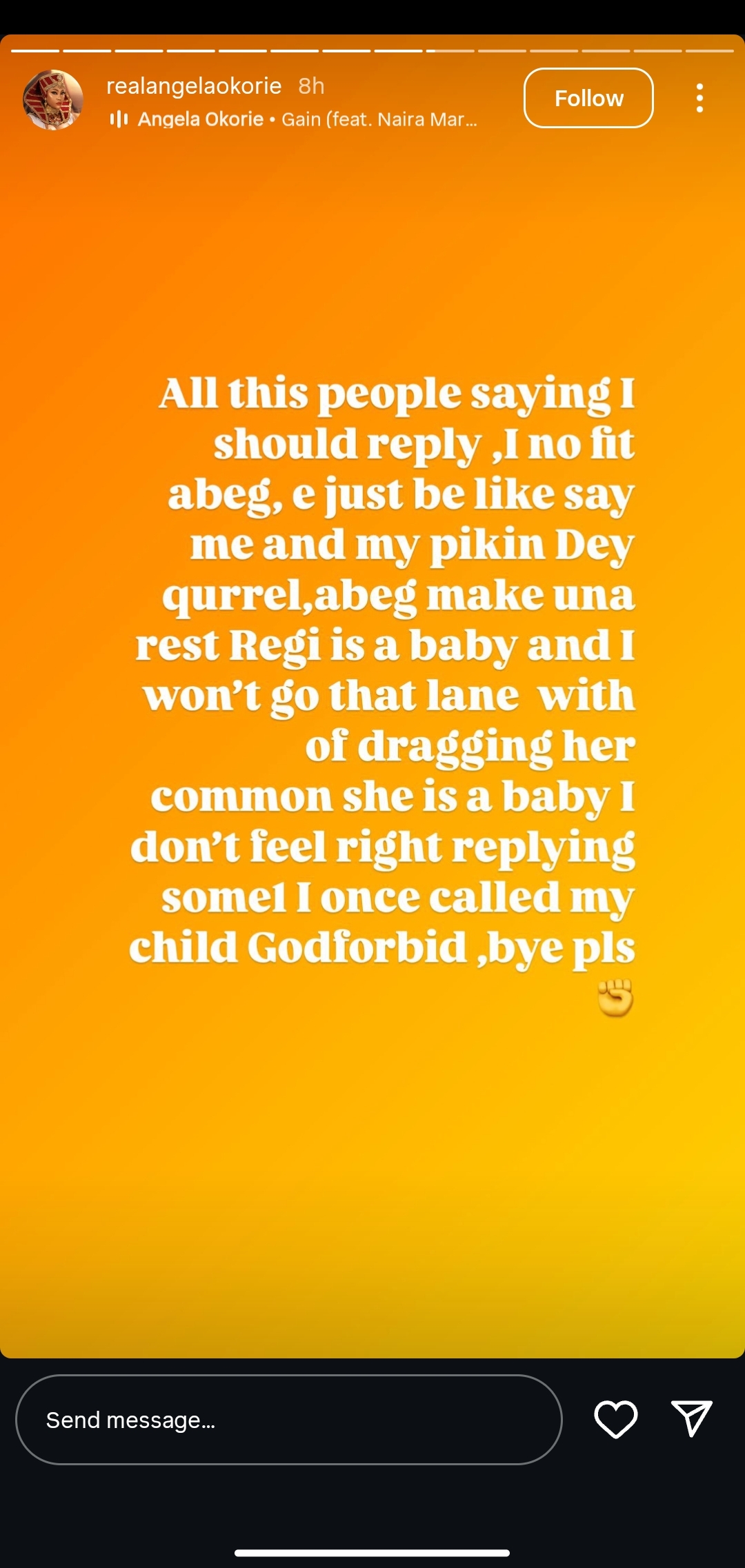Open realangelaokorie's profile picture
The image size is (745, 1568).
[x=53, y=99]
